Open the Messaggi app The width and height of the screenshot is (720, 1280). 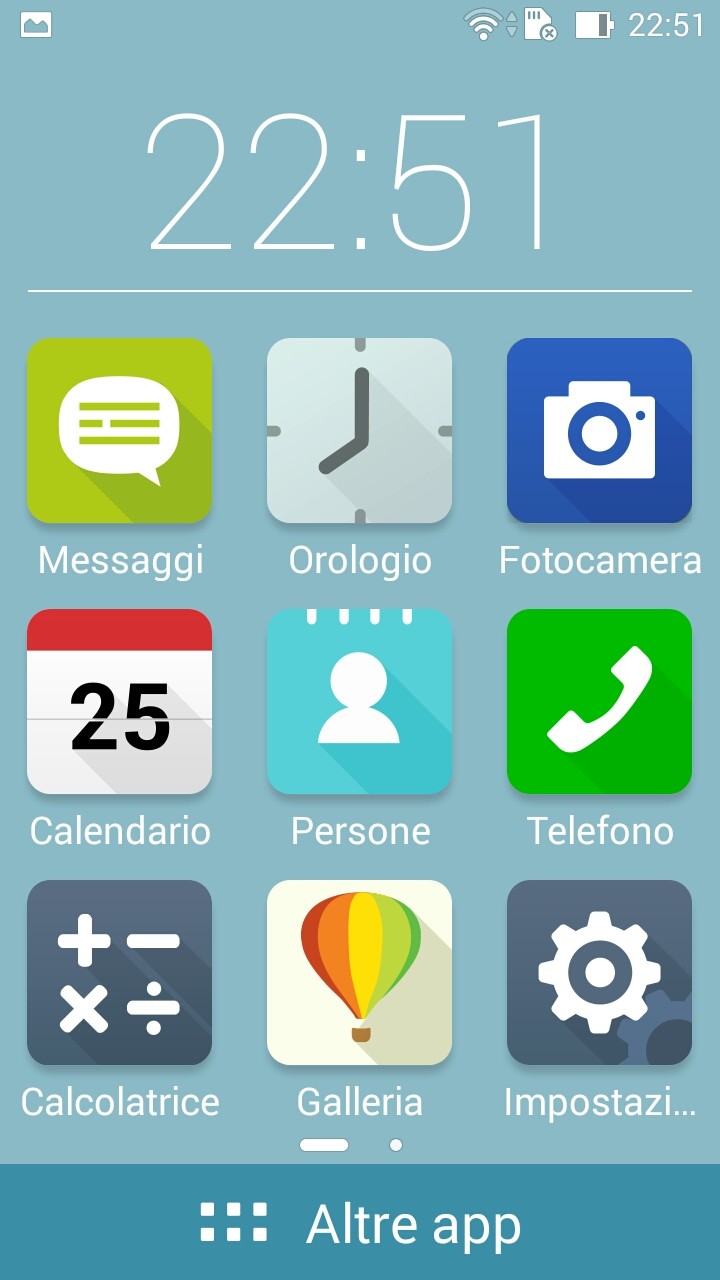point(119,431)
